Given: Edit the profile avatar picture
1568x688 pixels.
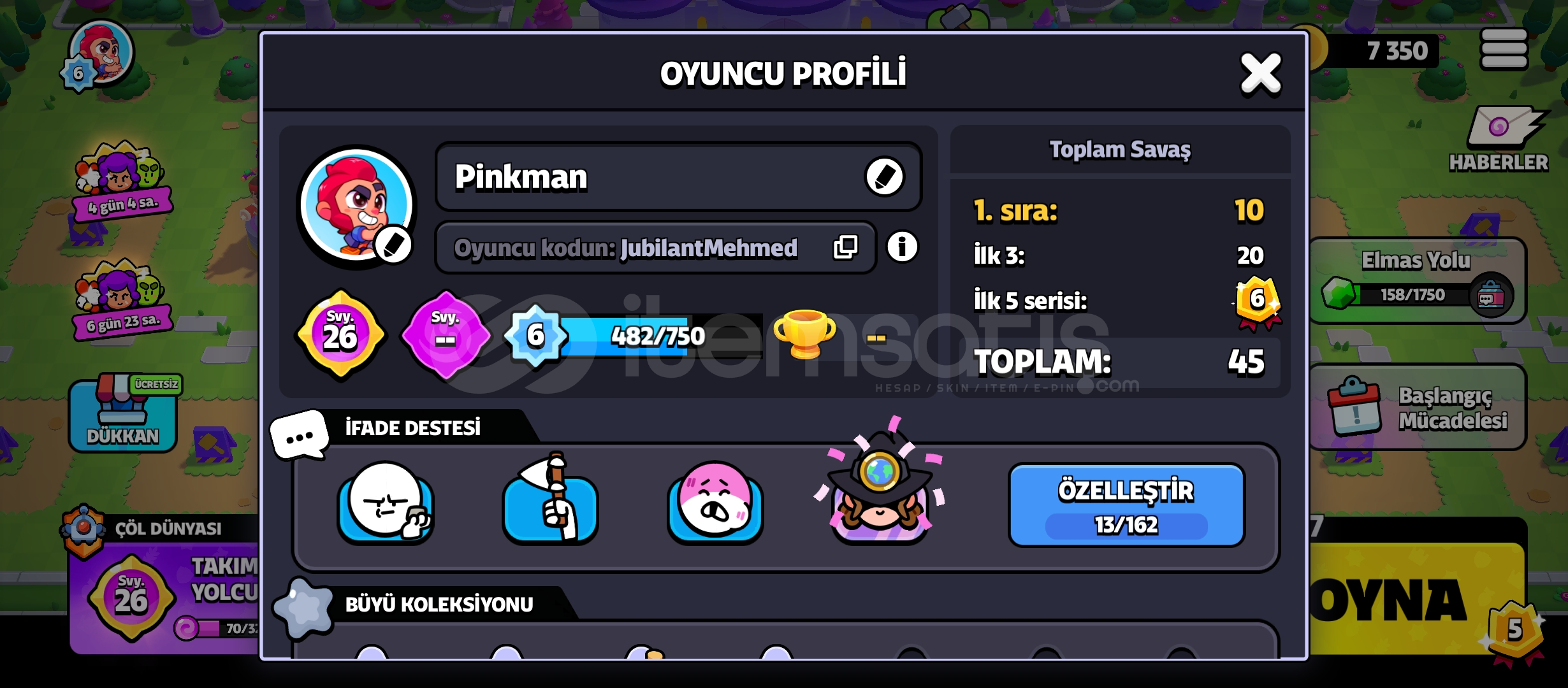Looking at the screenshot, I should click(x=393, y=245).
